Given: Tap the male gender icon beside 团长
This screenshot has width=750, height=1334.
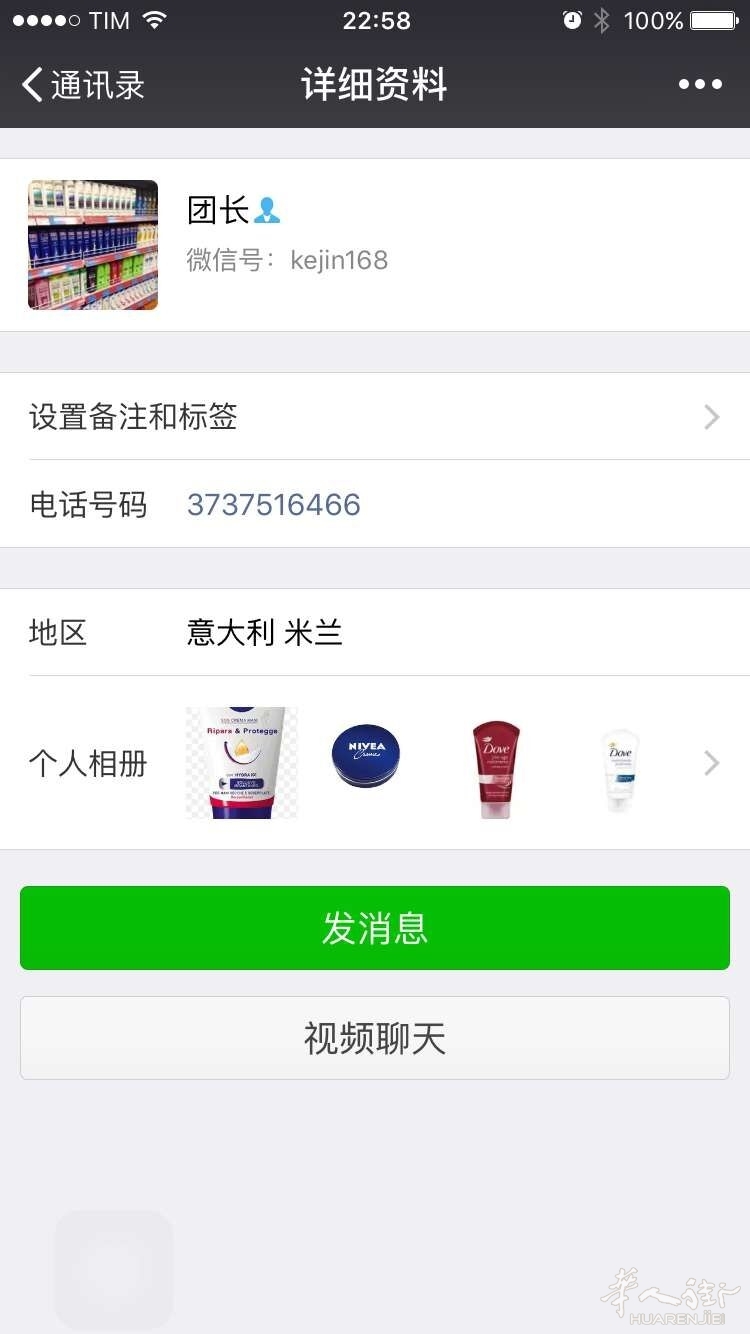Looking at the screenshot, I should (x=266, y=209).
